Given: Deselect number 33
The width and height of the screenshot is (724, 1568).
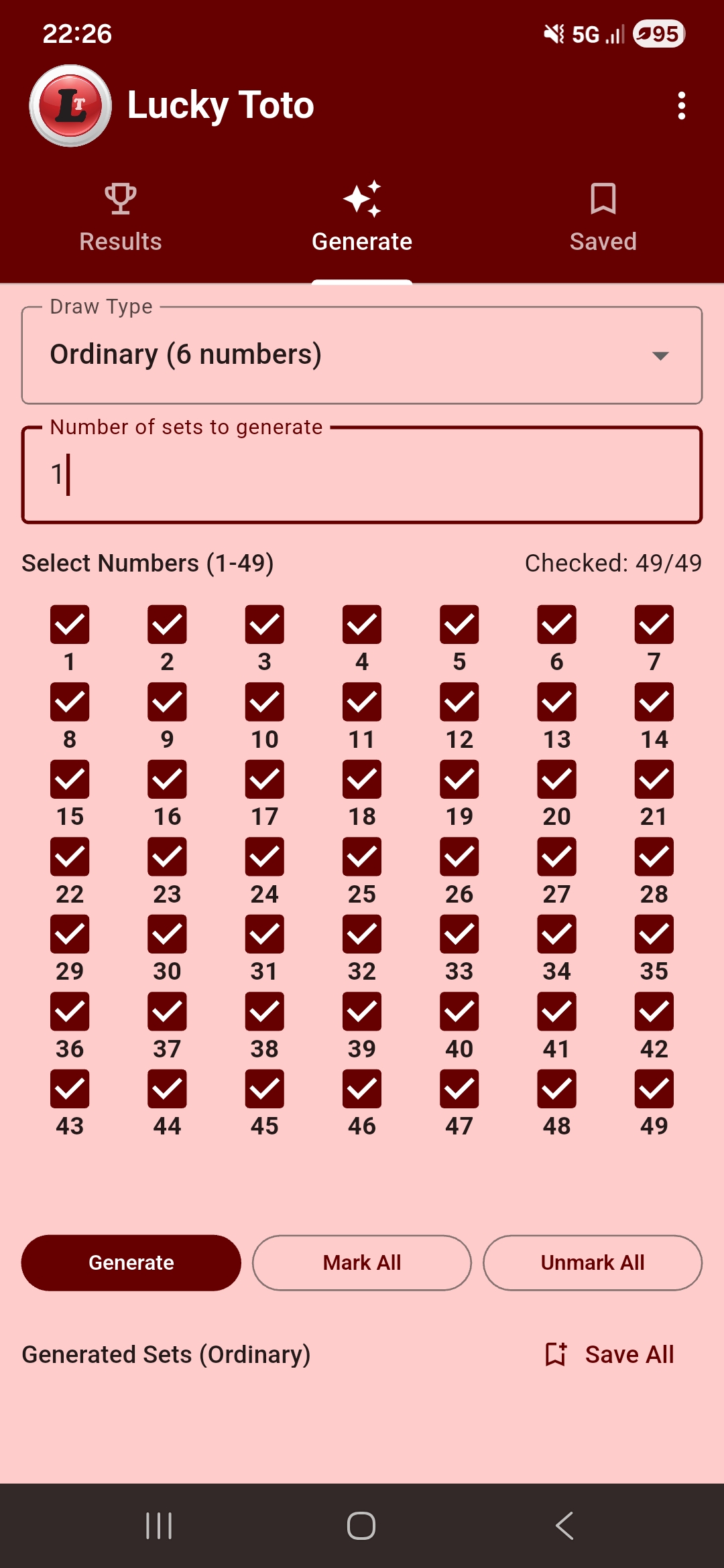Looking at the screenshot, I should (459, 934).
